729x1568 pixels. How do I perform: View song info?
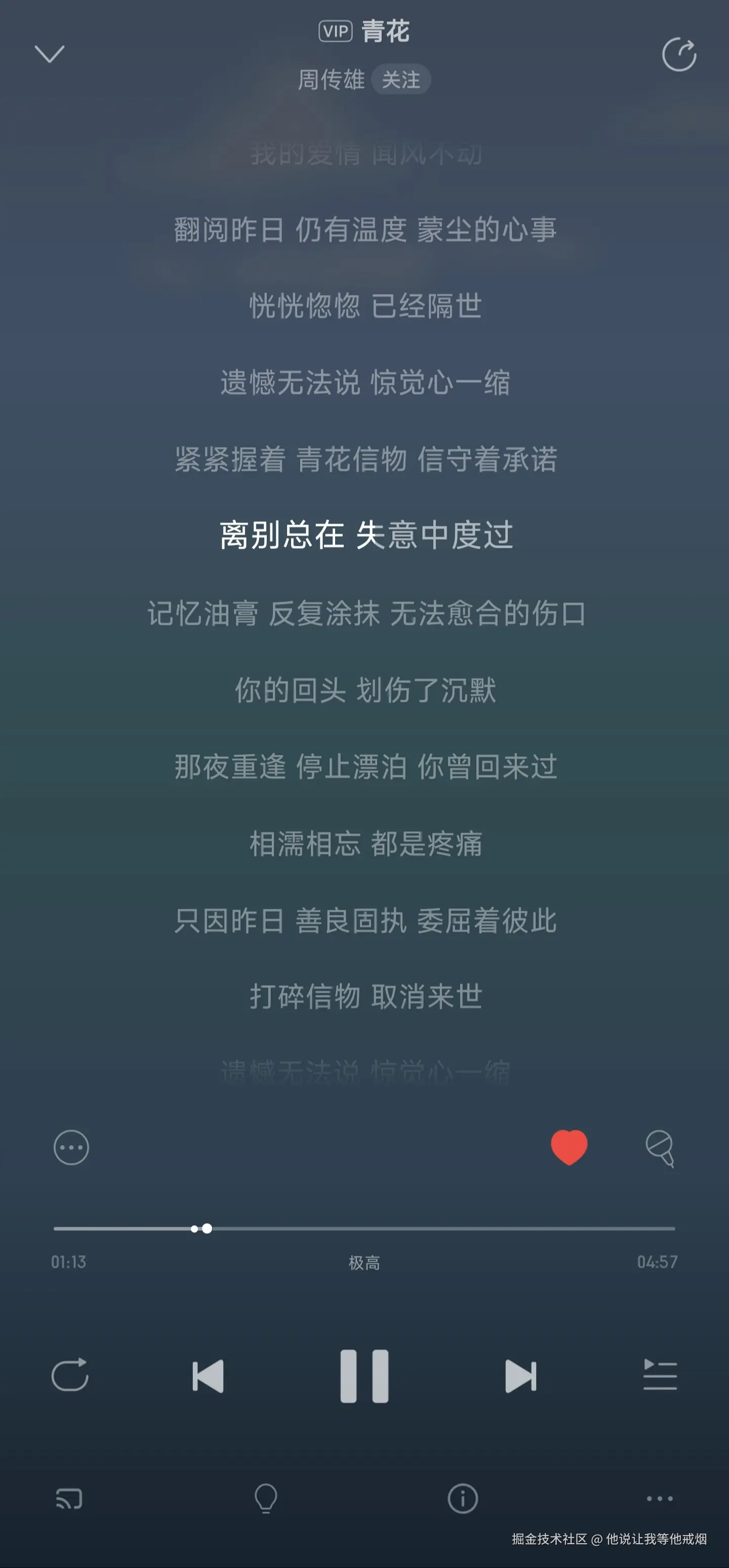pyautogui.click(x=463, y=1498)
